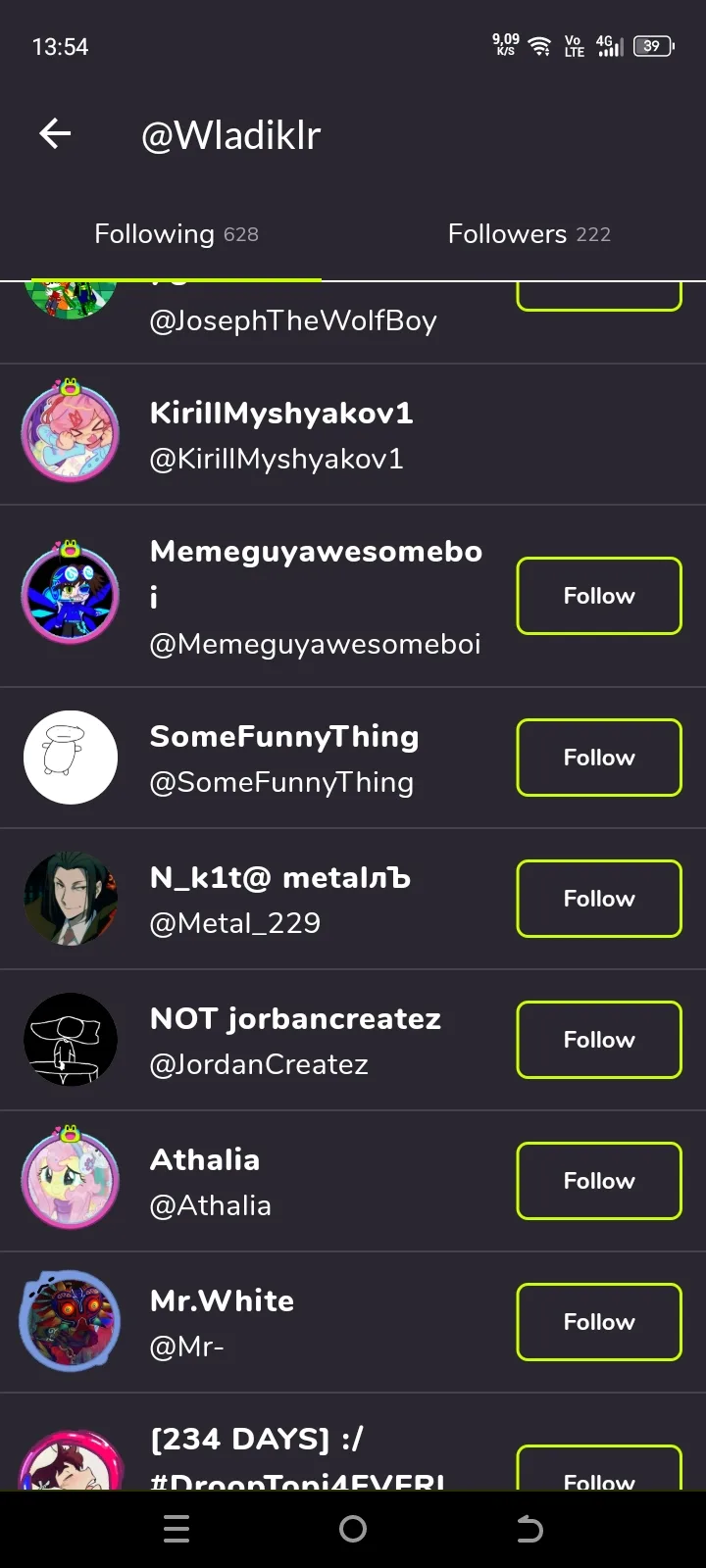This screenshot has height=1568, width=706.
Task: Go back using the arrow icon
Action: [x=55, y=134]
